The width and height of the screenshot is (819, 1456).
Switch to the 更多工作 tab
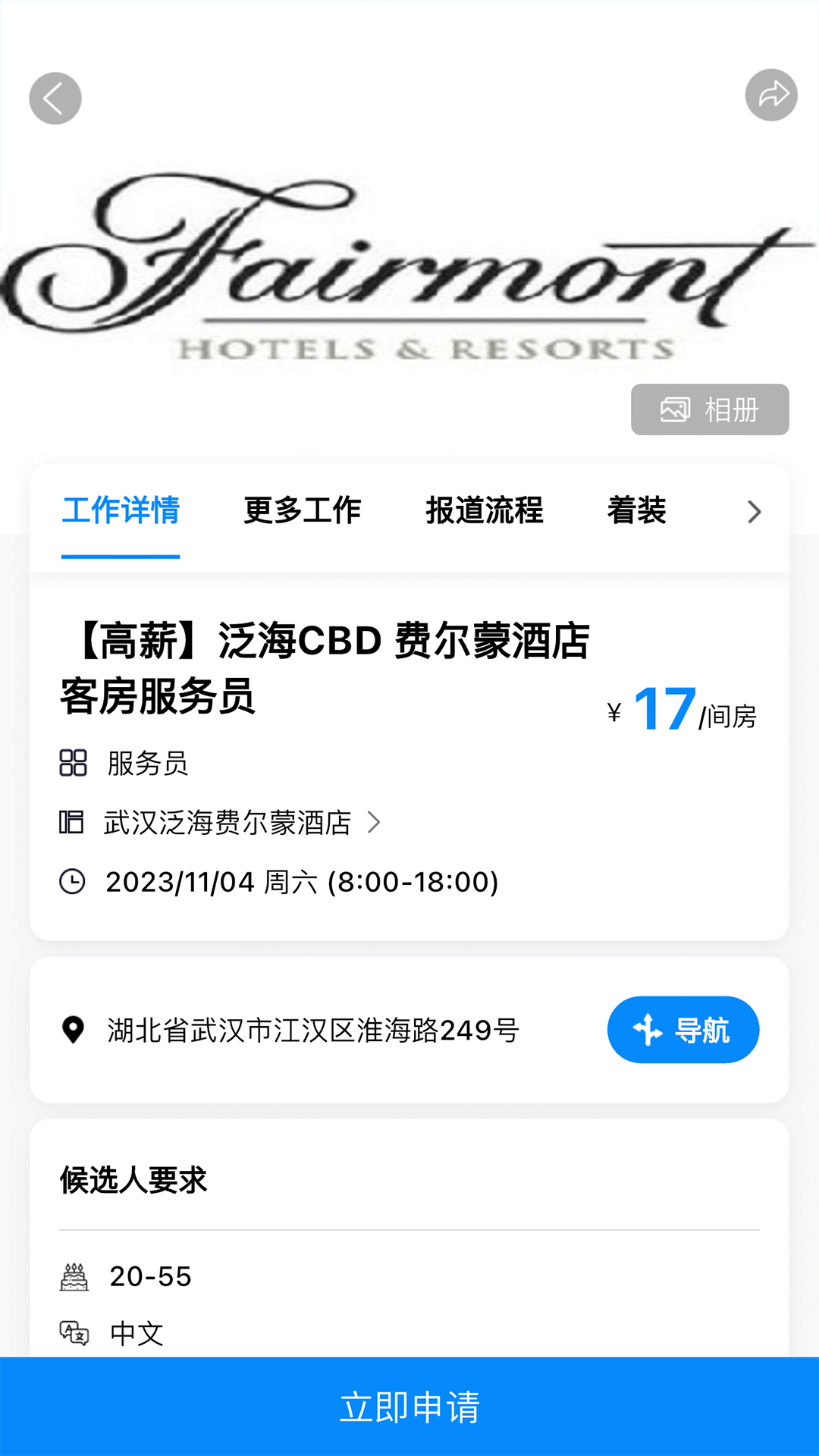303,510
